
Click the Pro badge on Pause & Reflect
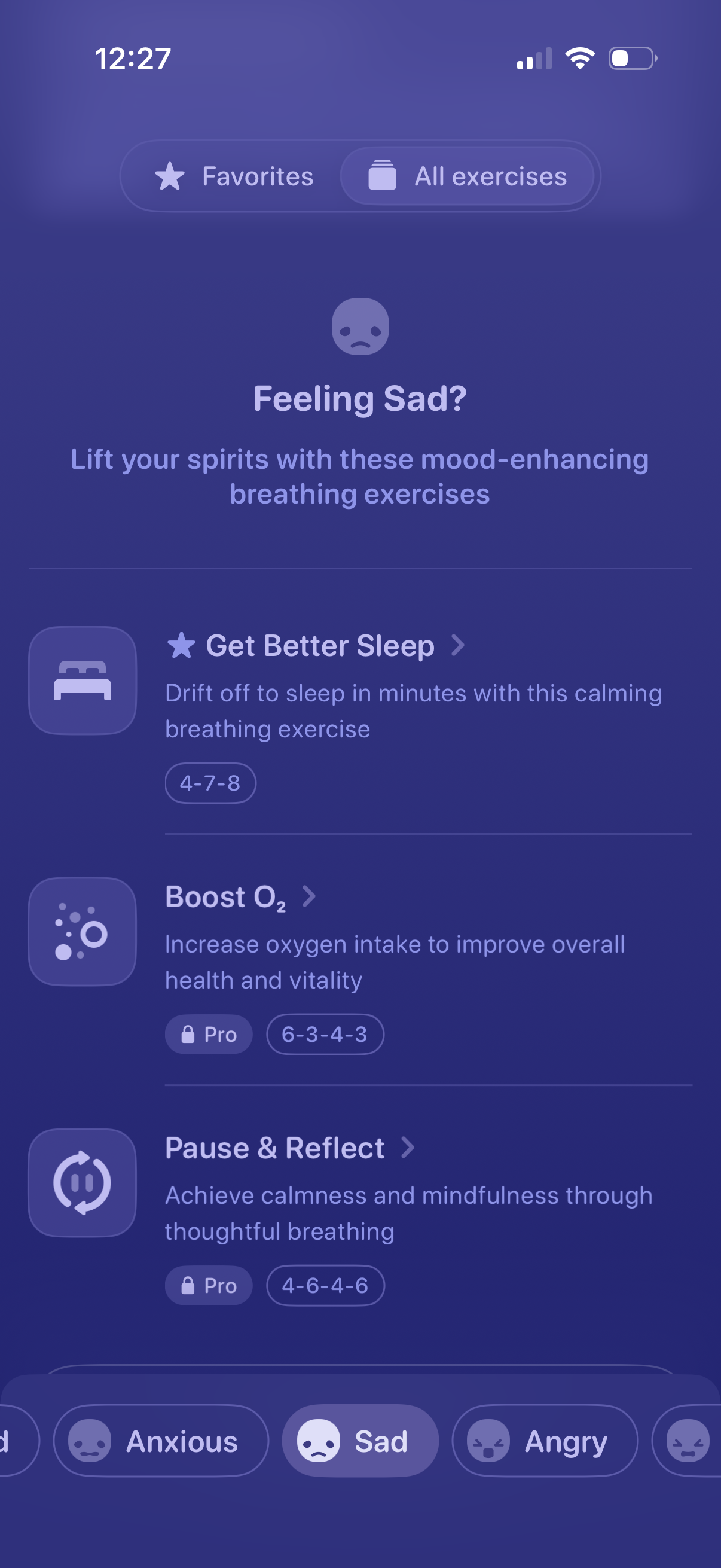click(x=208, y=1286)
